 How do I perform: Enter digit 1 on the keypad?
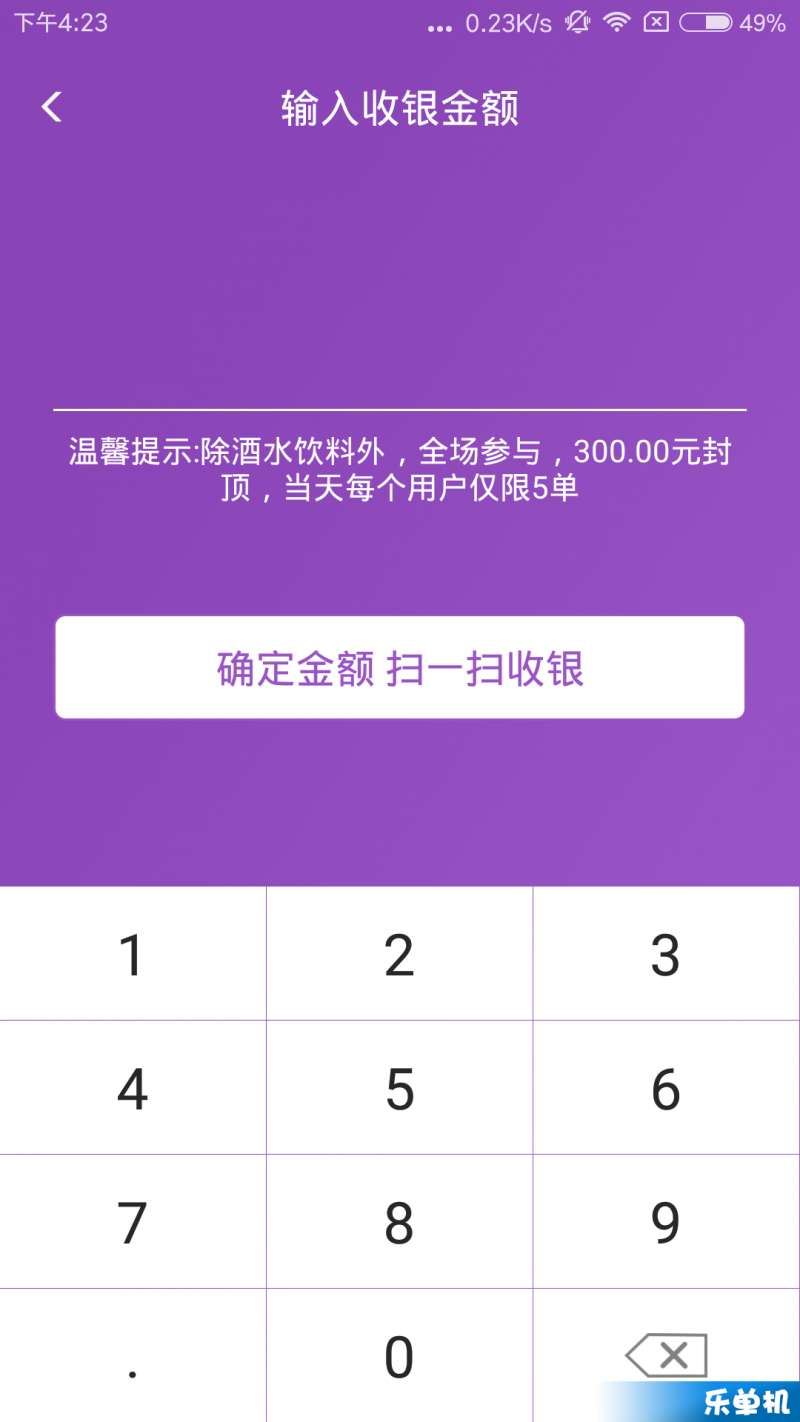pos(132,955)
